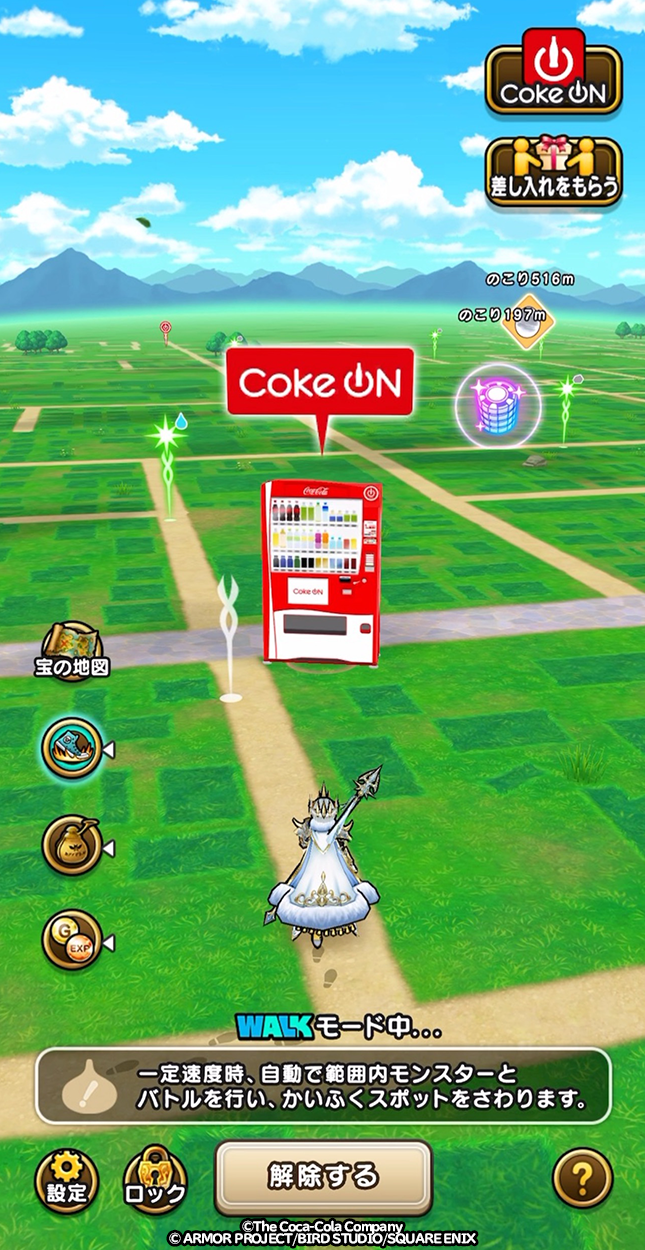Tap the 差し入れをもらう gift button
Screen dimensions: 645x1250
(x=554, y=172)
